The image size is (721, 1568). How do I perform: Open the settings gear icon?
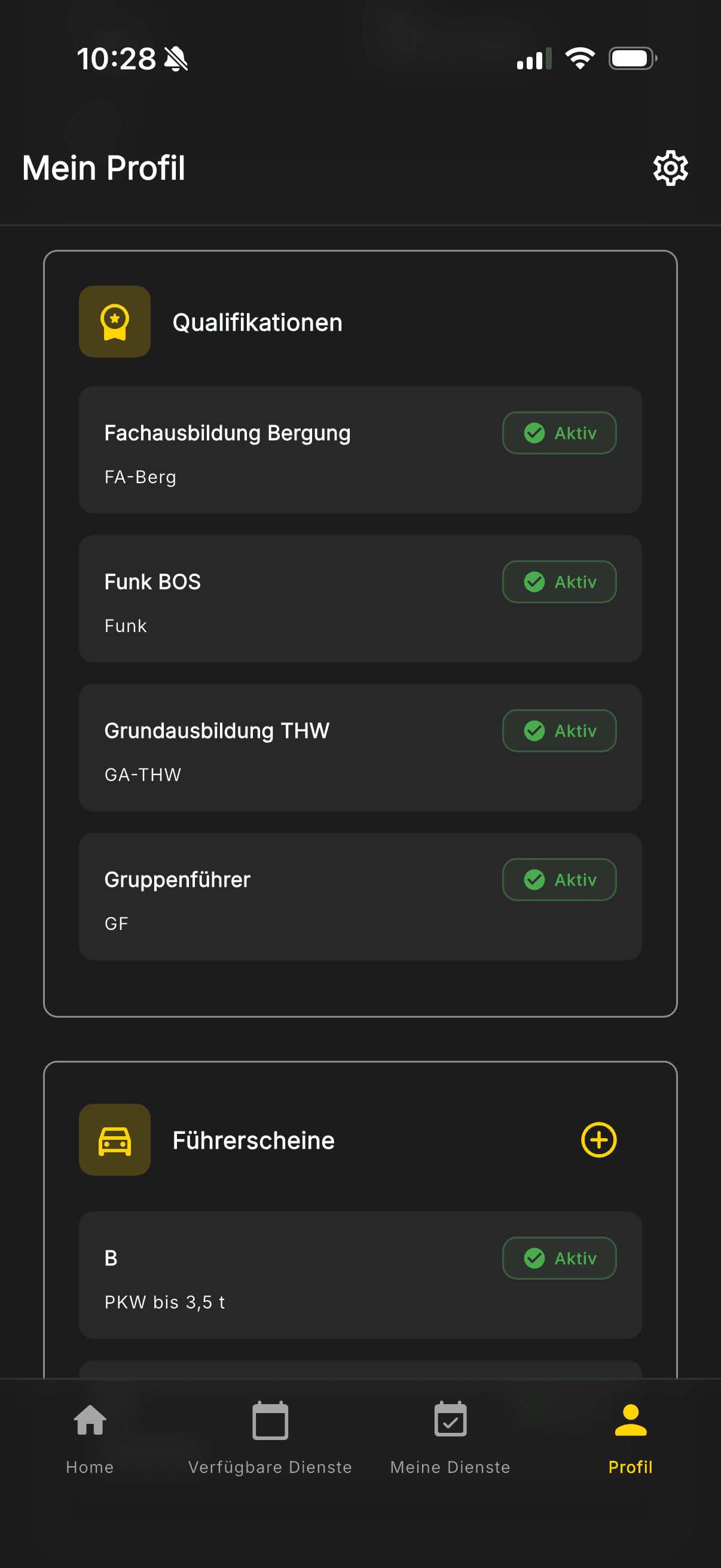coord(670,169)
